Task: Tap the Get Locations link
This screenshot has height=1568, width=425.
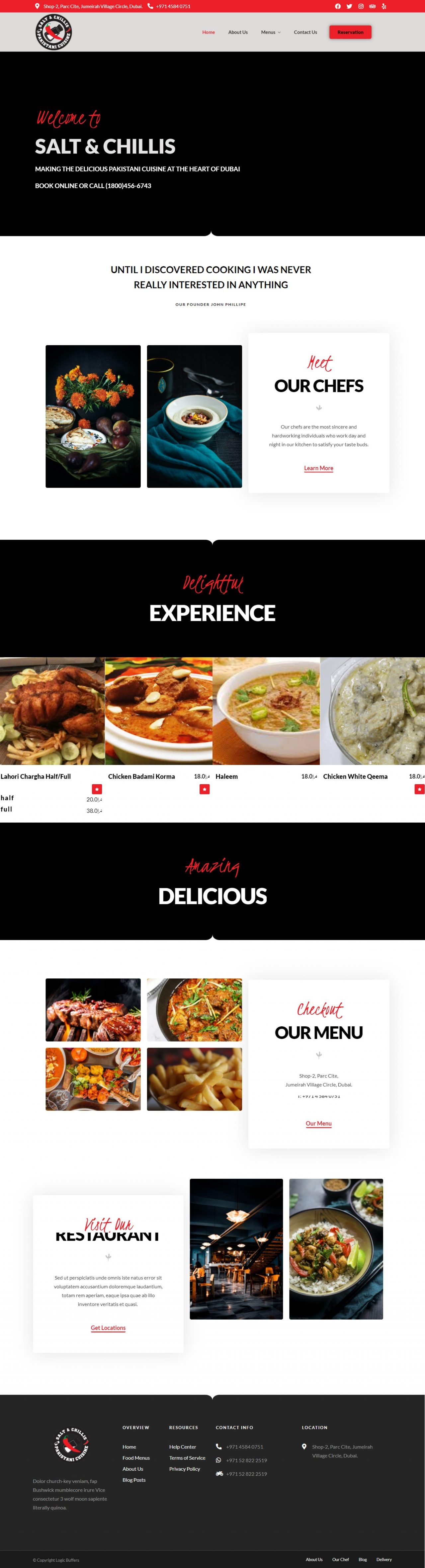Action: pyautogui.click(x=108, y=1328)
